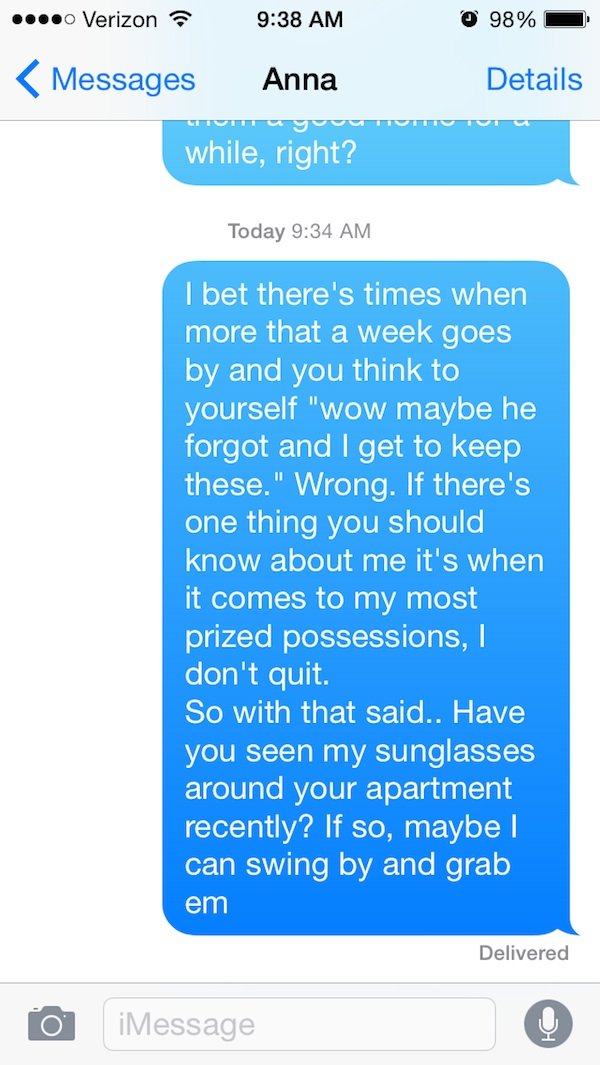Tap the microphone to record audio
Screen dimensions: 600x1065
548,1024
